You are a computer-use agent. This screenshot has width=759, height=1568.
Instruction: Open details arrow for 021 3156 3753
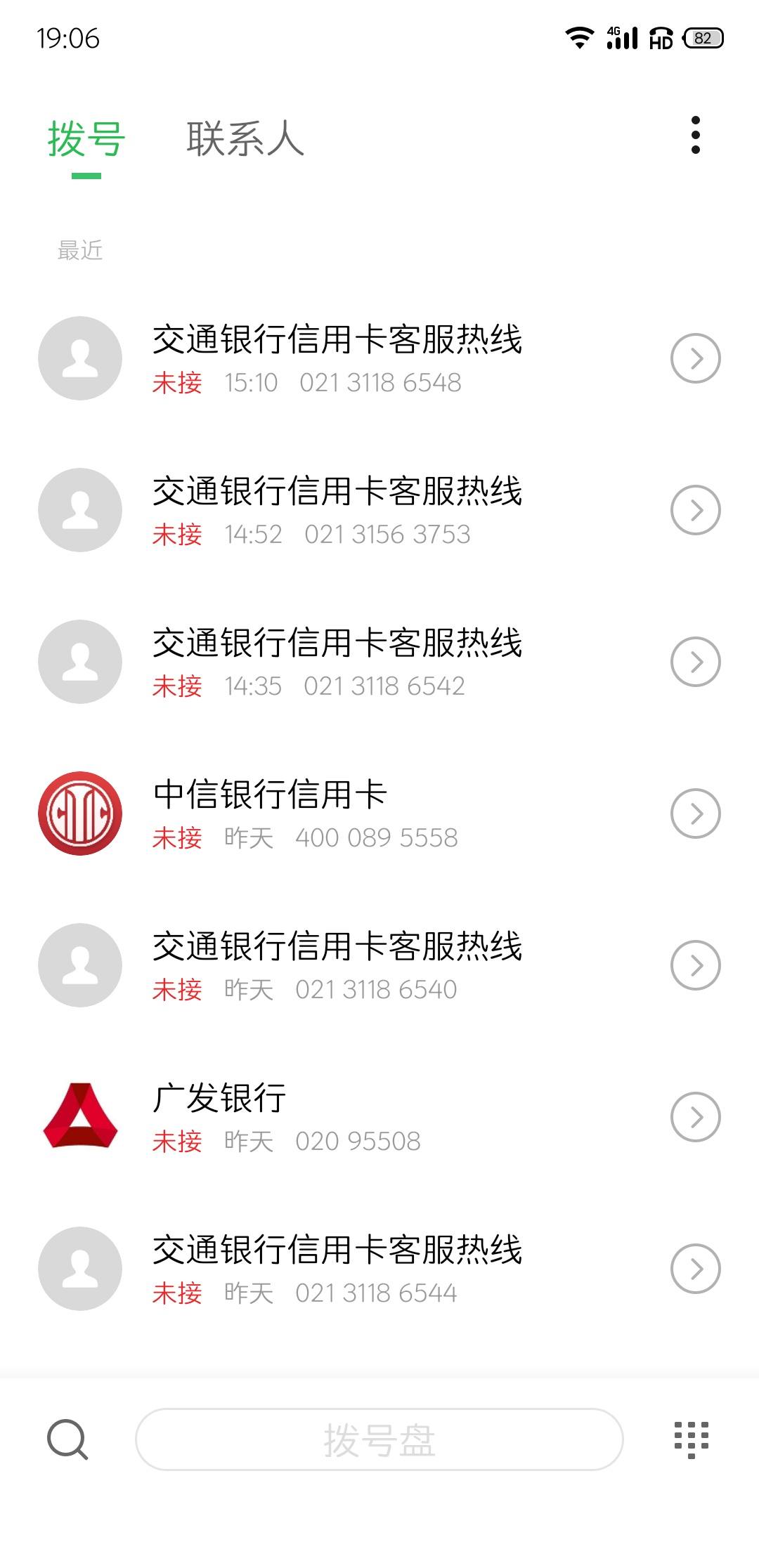(695, 510)
